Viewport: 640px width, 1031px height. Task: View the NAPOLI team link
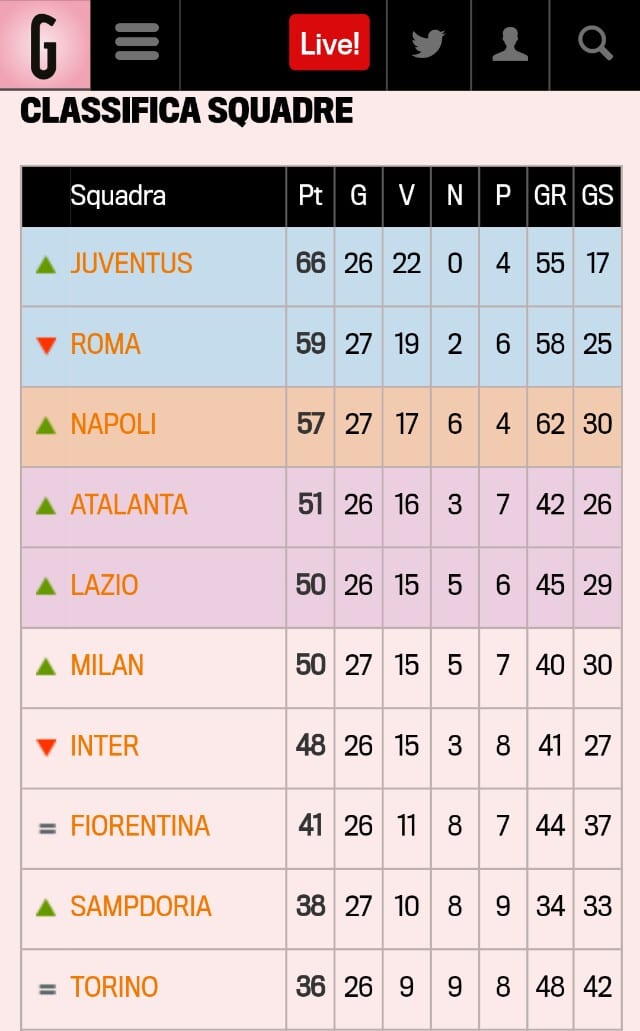point(113,424)
